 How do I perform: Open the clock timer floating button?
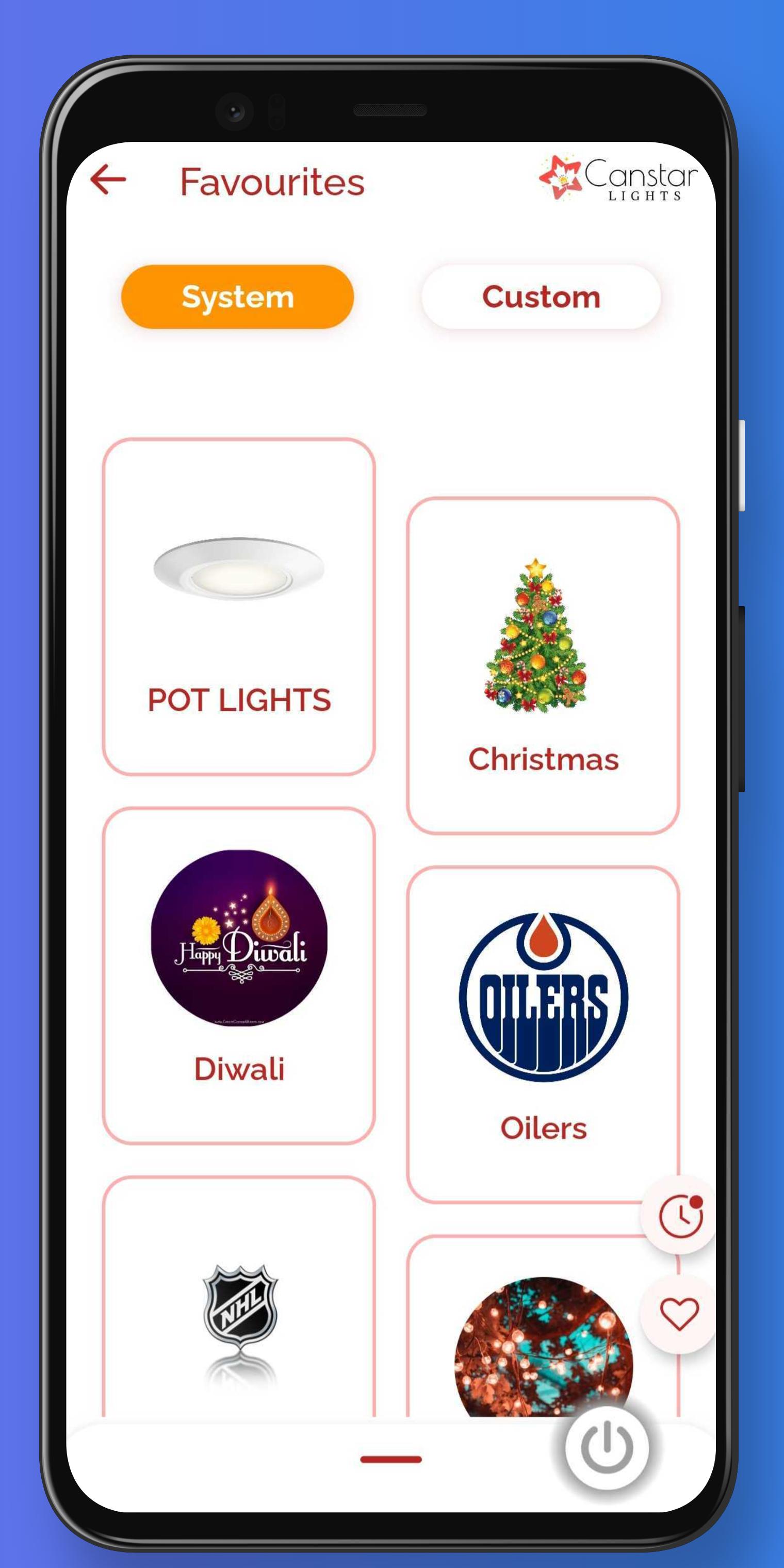(x=679, y=1216)
